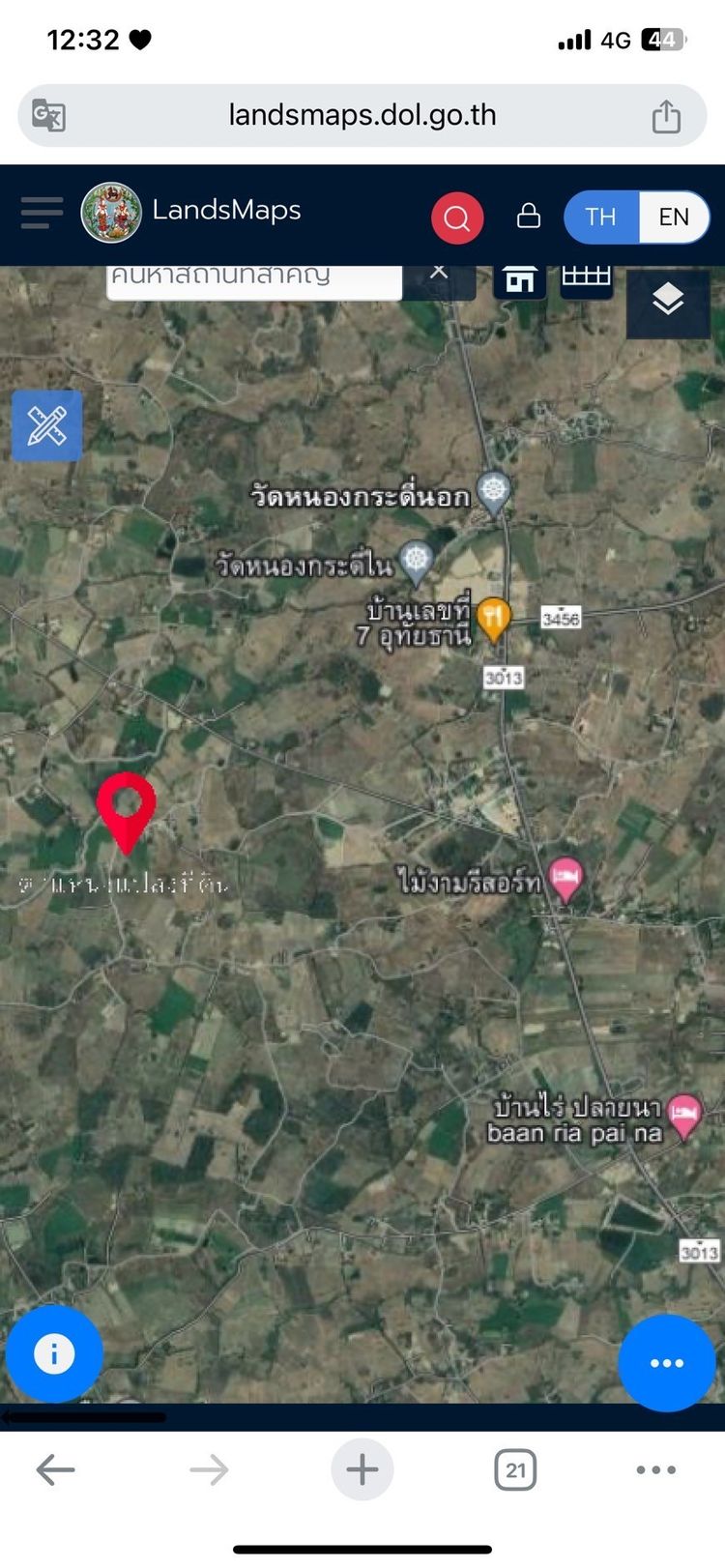725x1568 pixels.
Task: Go back in the browser
Action: coord(55,1470)
